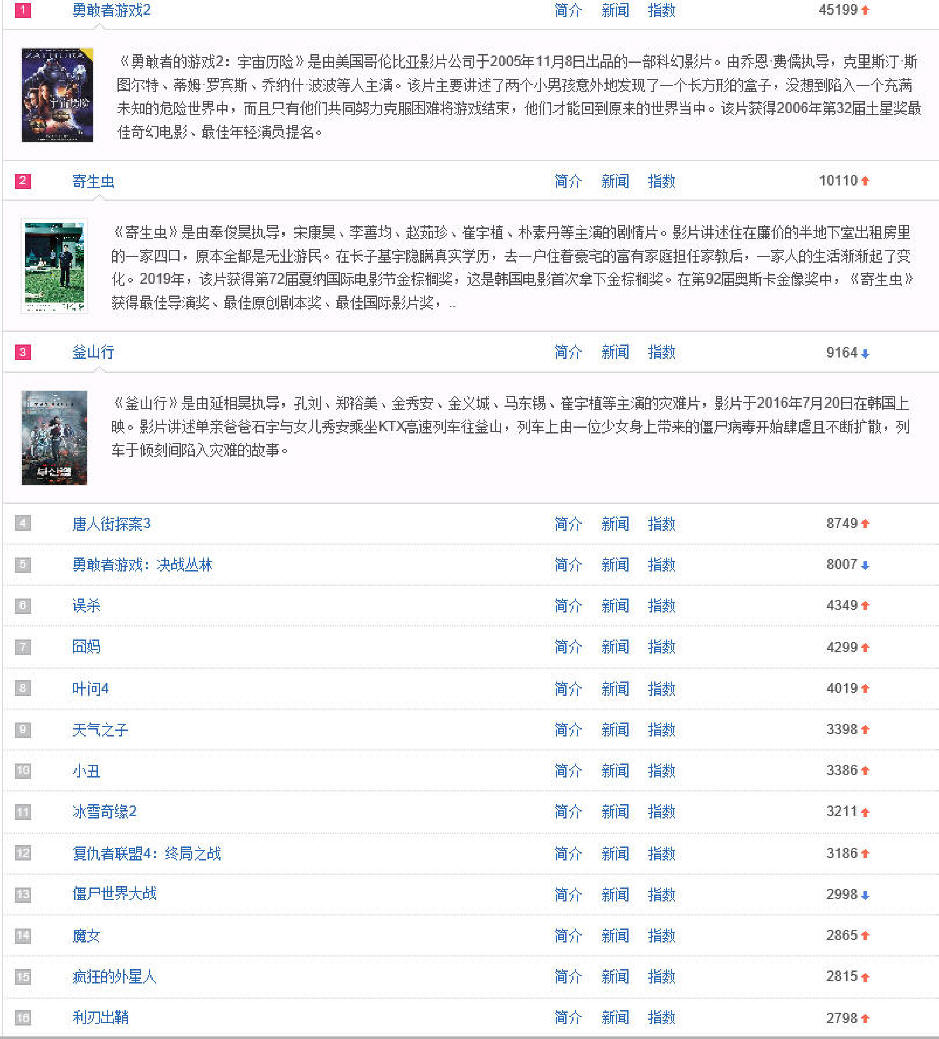
Task: Open the 寄生虫 poster thumbnail
Action: coord(55,266)
